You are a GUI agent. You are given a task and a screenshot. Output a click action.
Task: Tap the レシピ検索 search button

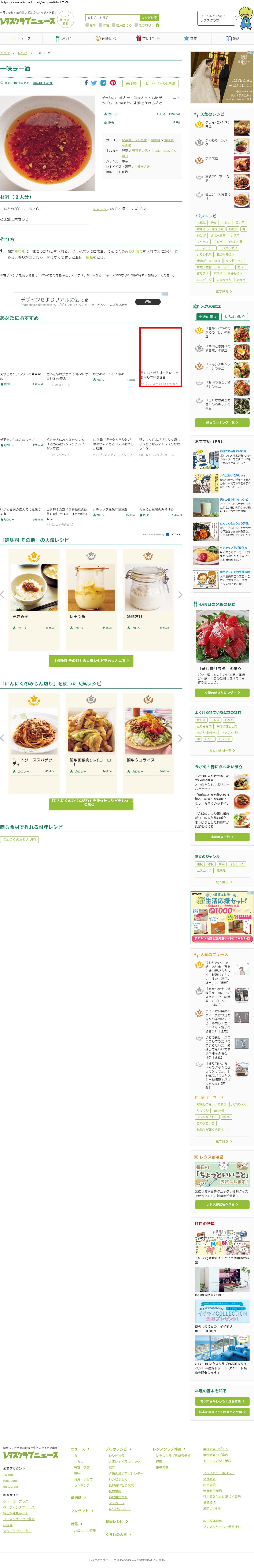coord(149,18)
